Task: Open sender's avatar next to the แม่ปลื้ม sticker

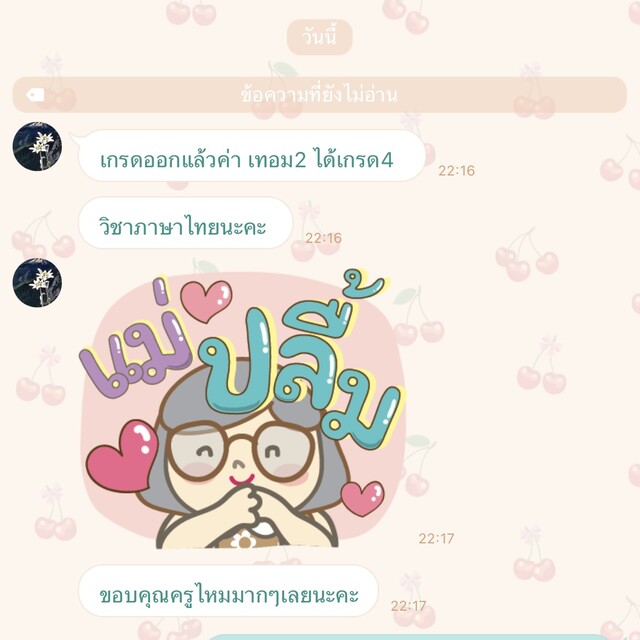Action: point(37,283)
